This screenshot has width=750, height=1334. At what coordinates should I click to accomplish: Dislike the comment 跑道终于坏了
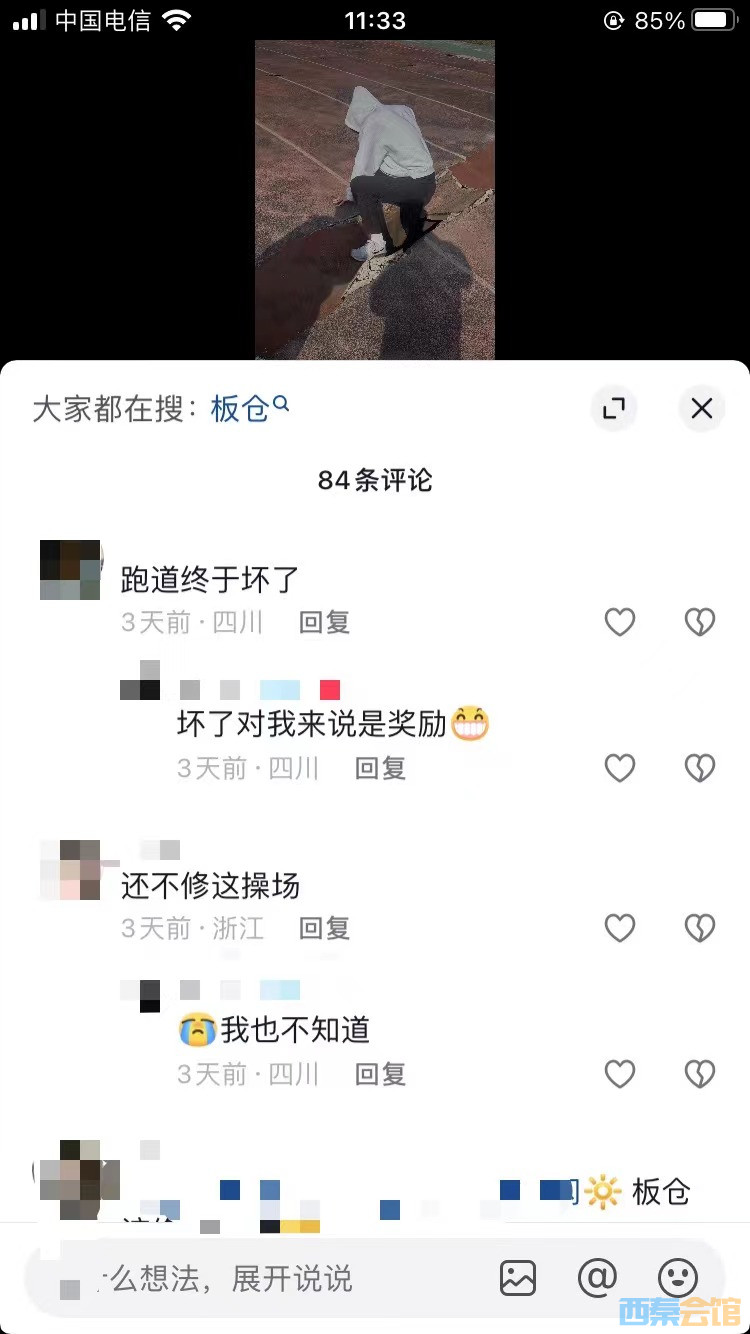[699, 622]
